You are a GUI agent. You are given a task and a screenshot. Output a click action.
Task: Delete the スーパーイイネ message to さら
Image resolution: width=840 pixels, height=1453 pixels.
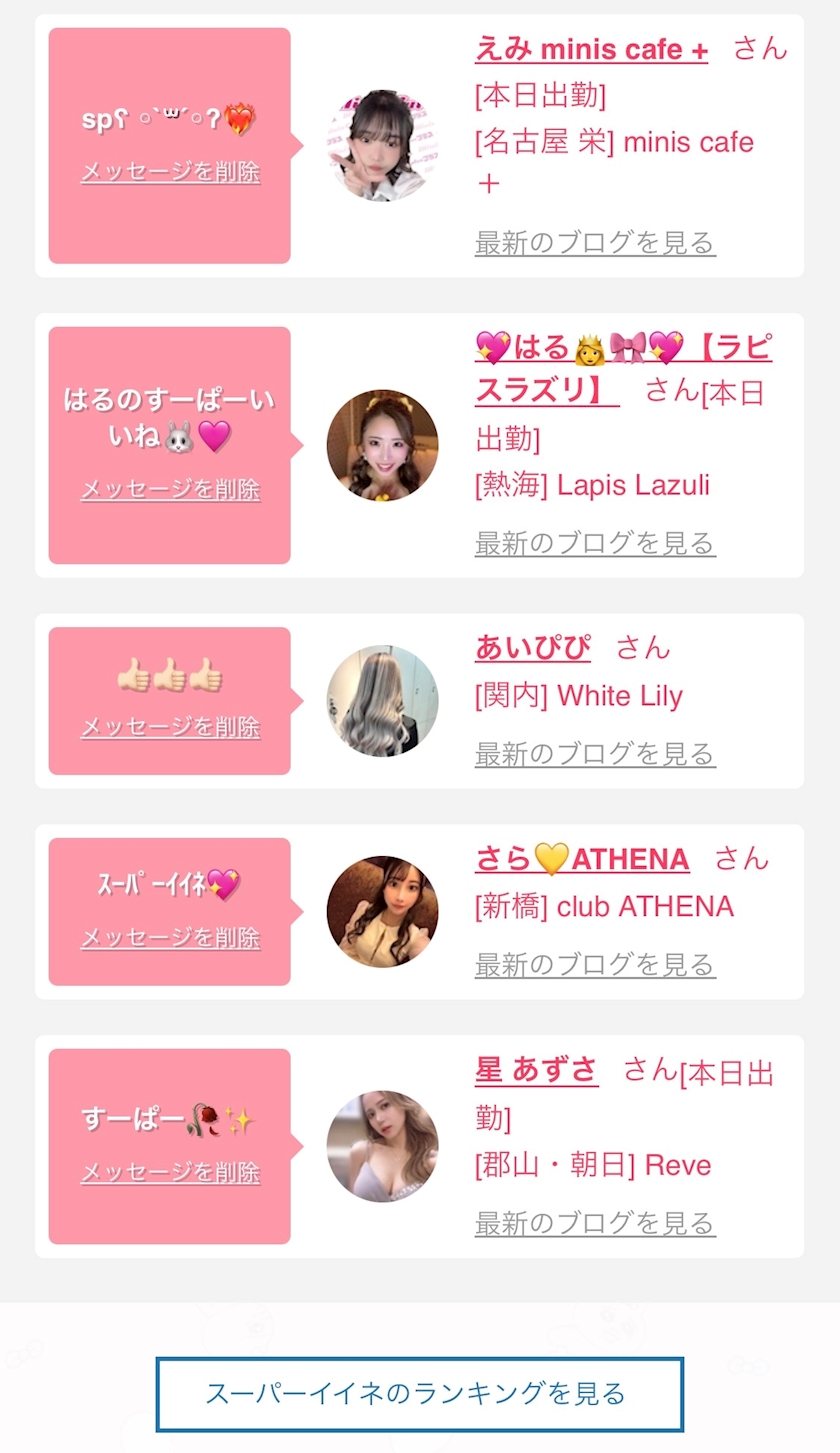pos(170,938)
